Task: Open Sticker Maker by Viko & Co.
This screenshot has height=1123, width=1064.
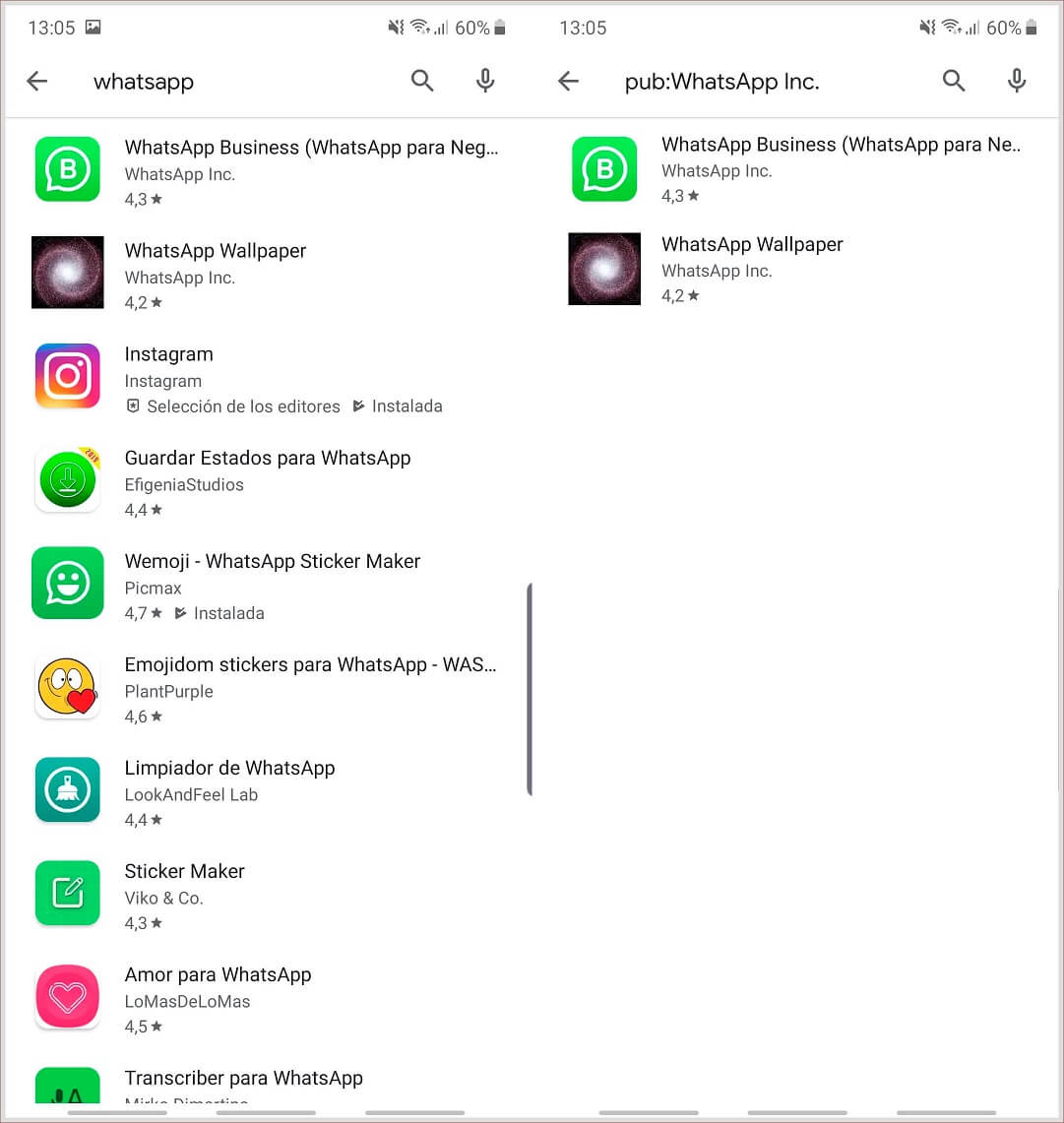Action: point(266,894)
